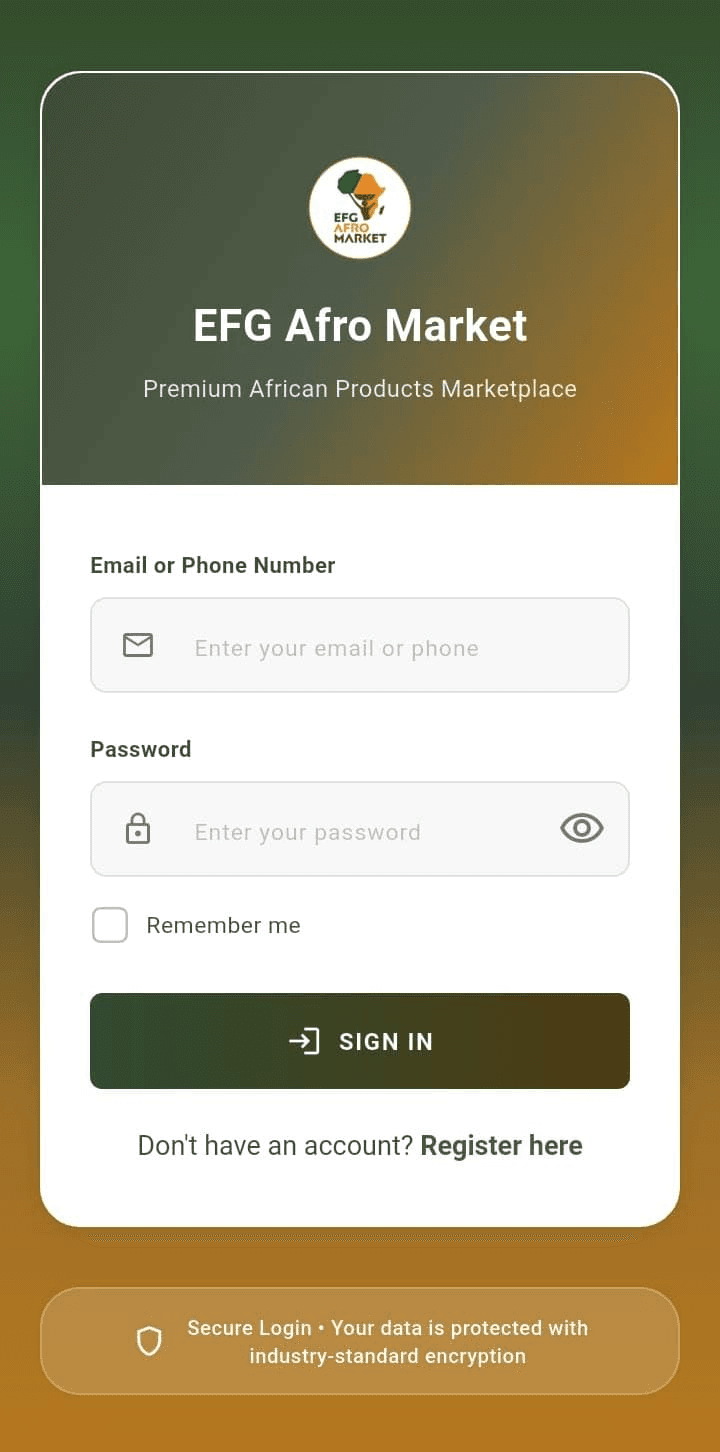Click the Secure Login encryption banner

coord(360,1341)
